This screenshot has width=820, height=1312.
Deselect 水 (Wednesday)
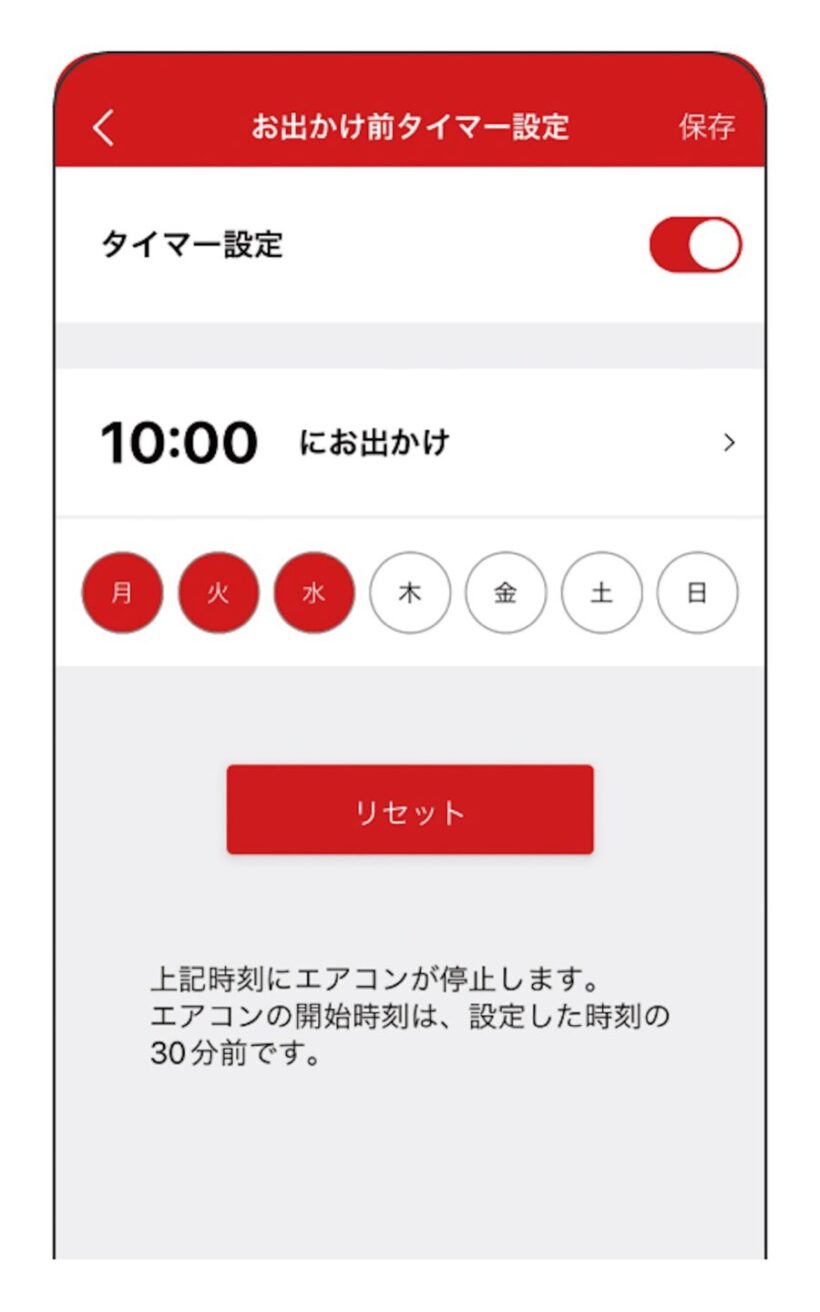314,593
